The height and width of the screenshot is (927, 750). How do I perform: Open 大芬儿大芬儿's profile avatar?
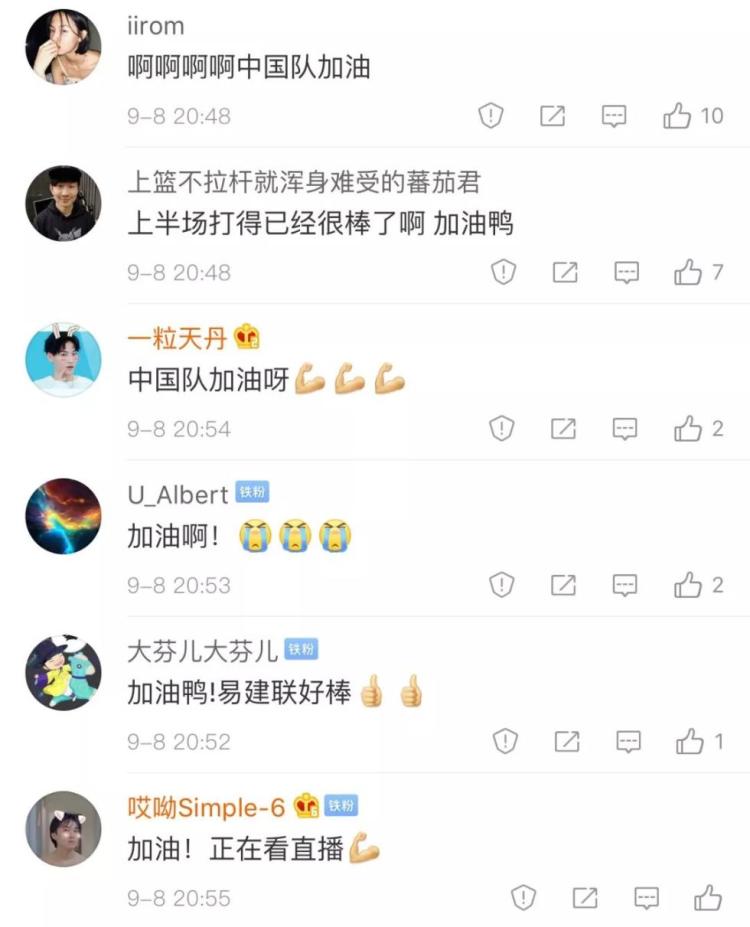coord(63,673)
